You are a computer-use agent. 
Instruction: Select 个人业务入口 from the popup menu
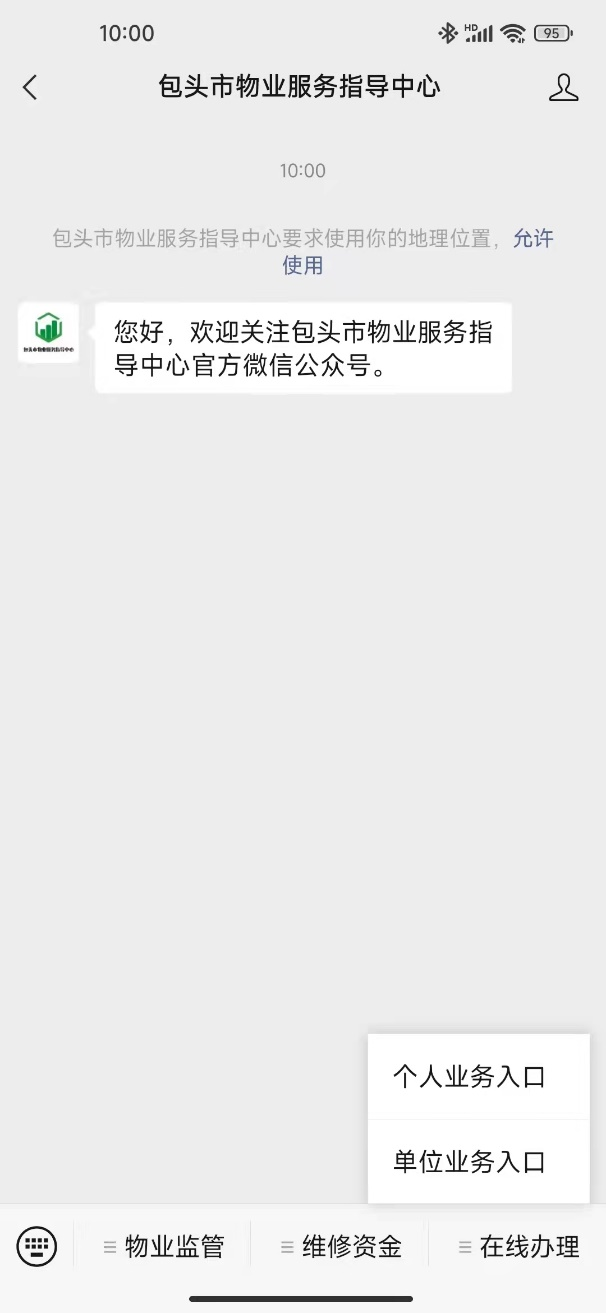tap(469, 1077)
